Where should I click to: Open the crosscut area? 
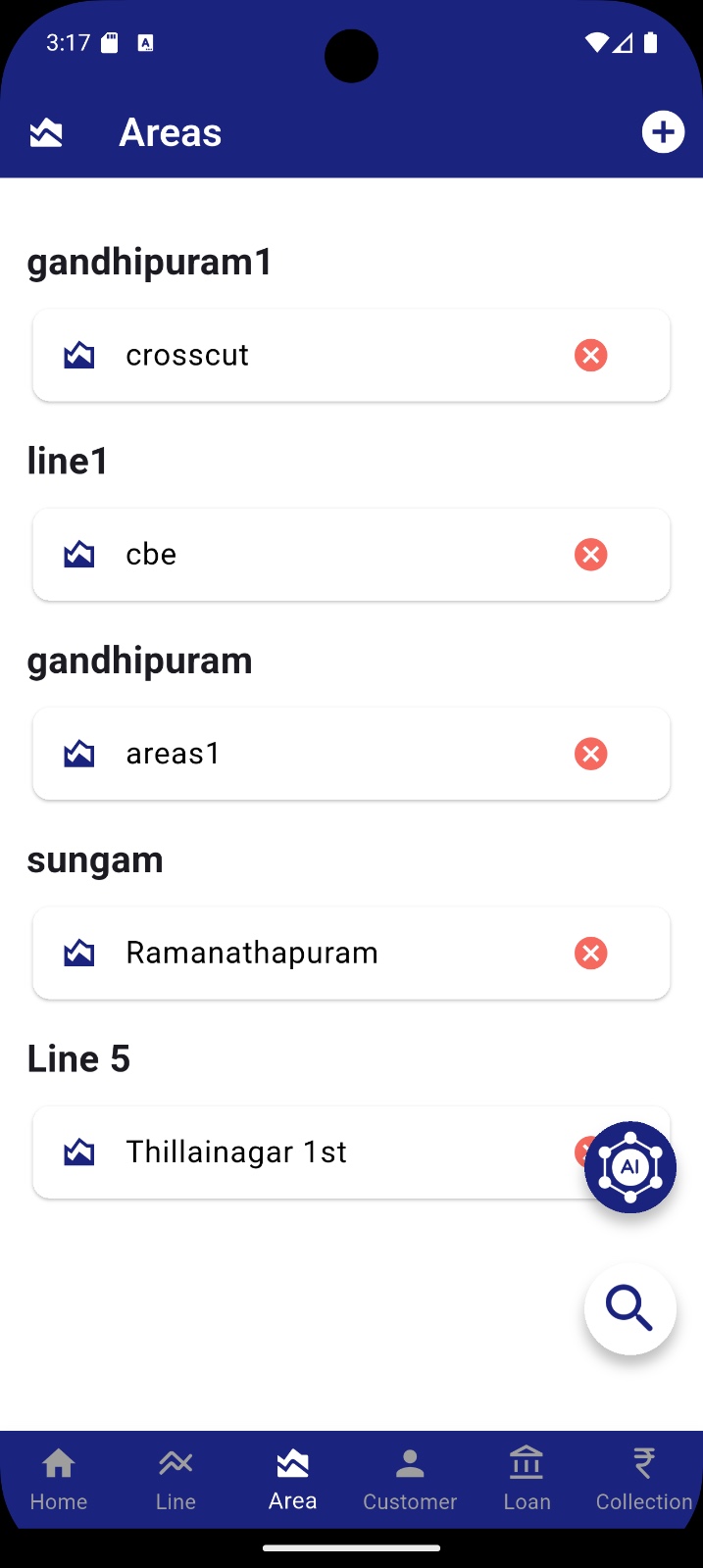[294, 355]
